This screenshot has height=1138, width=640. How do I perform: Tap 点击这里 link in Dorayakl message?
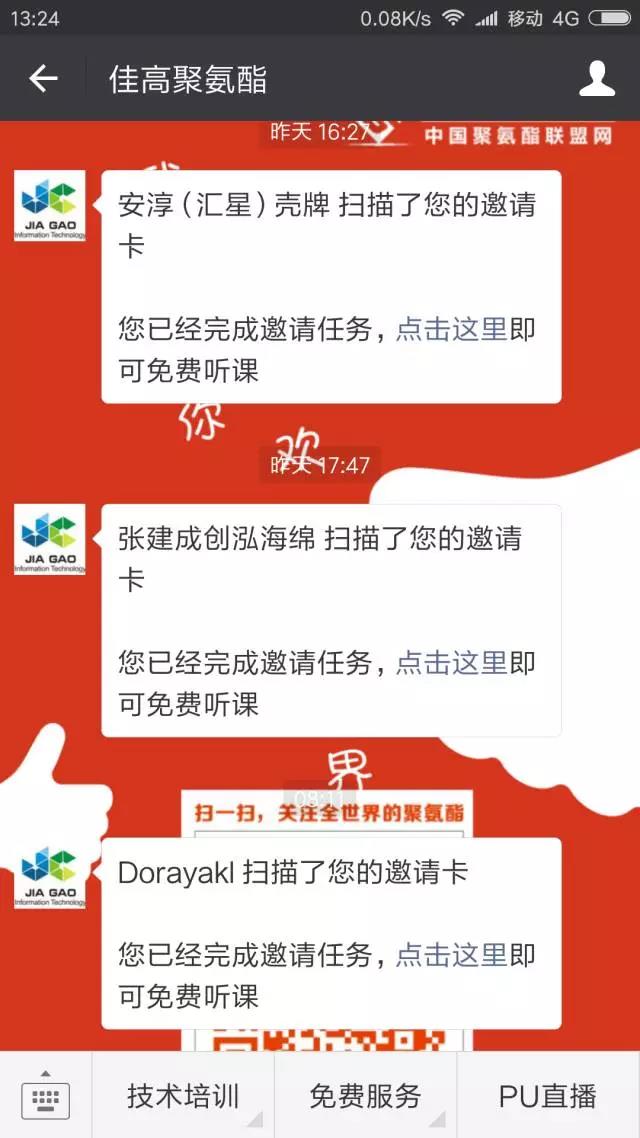coord(452,955)
